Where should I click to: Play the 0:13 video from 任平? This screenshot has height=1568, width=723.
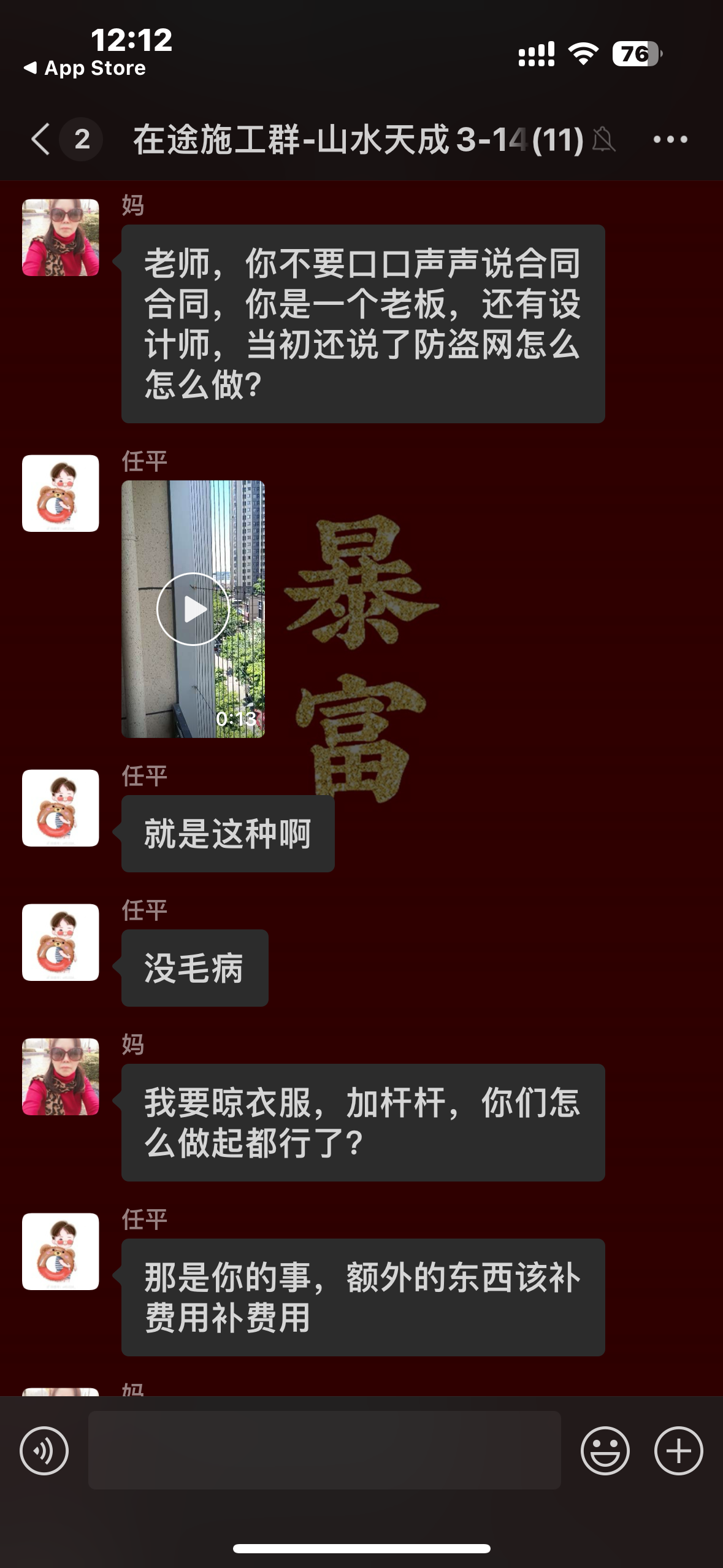point(193,609)
